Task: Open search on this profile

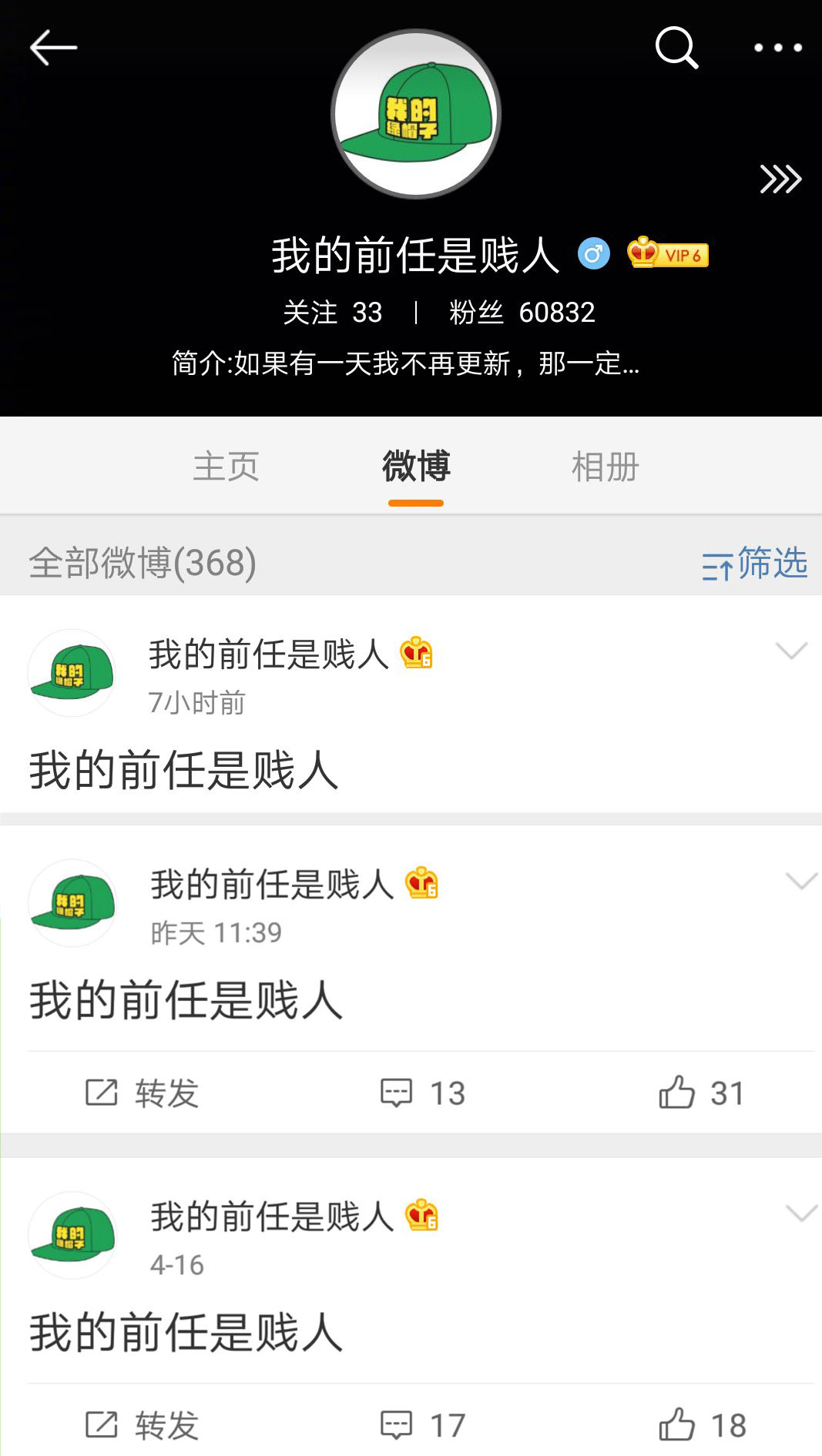Action: (x=676, y=48)
